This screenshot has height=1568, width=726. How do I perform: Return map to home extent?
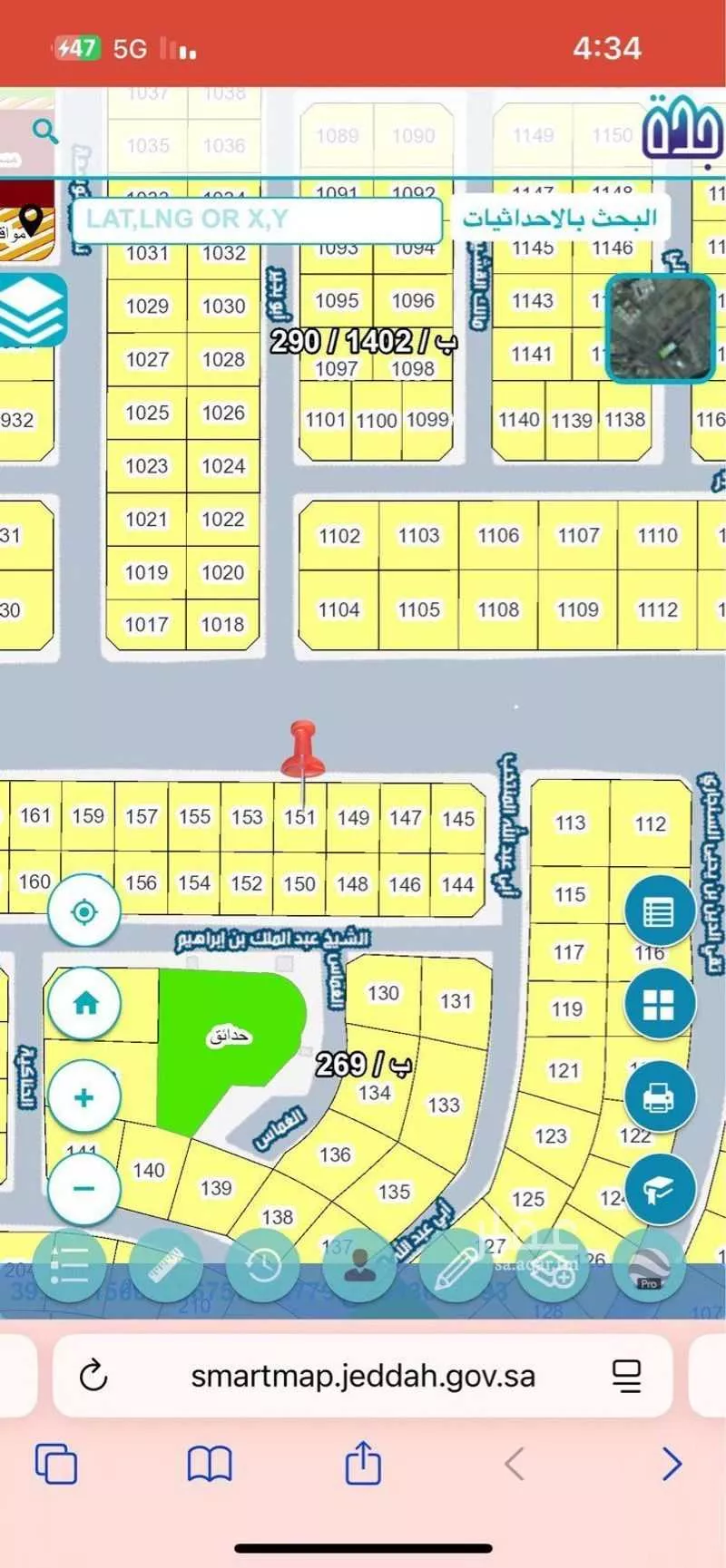click(84, 1004)
